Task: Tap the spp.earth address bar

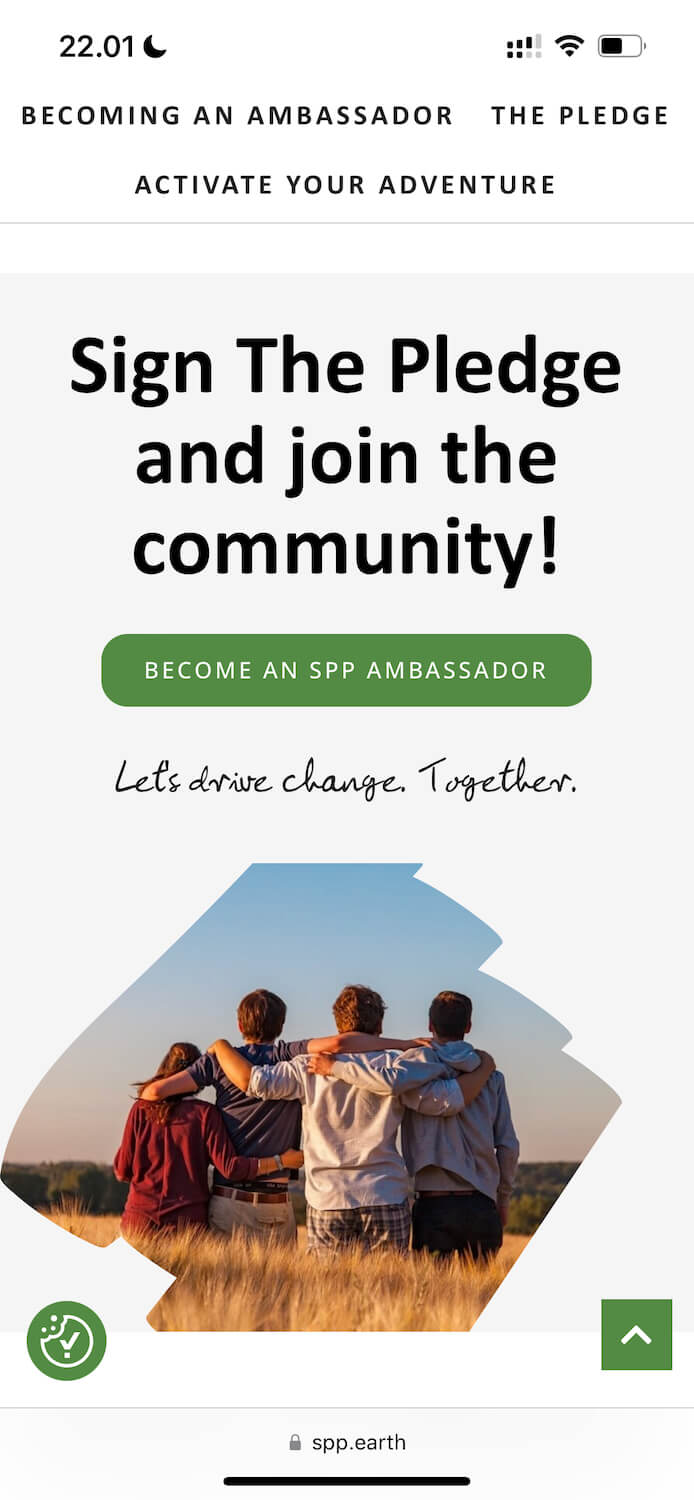Action: pos(347,1442)
